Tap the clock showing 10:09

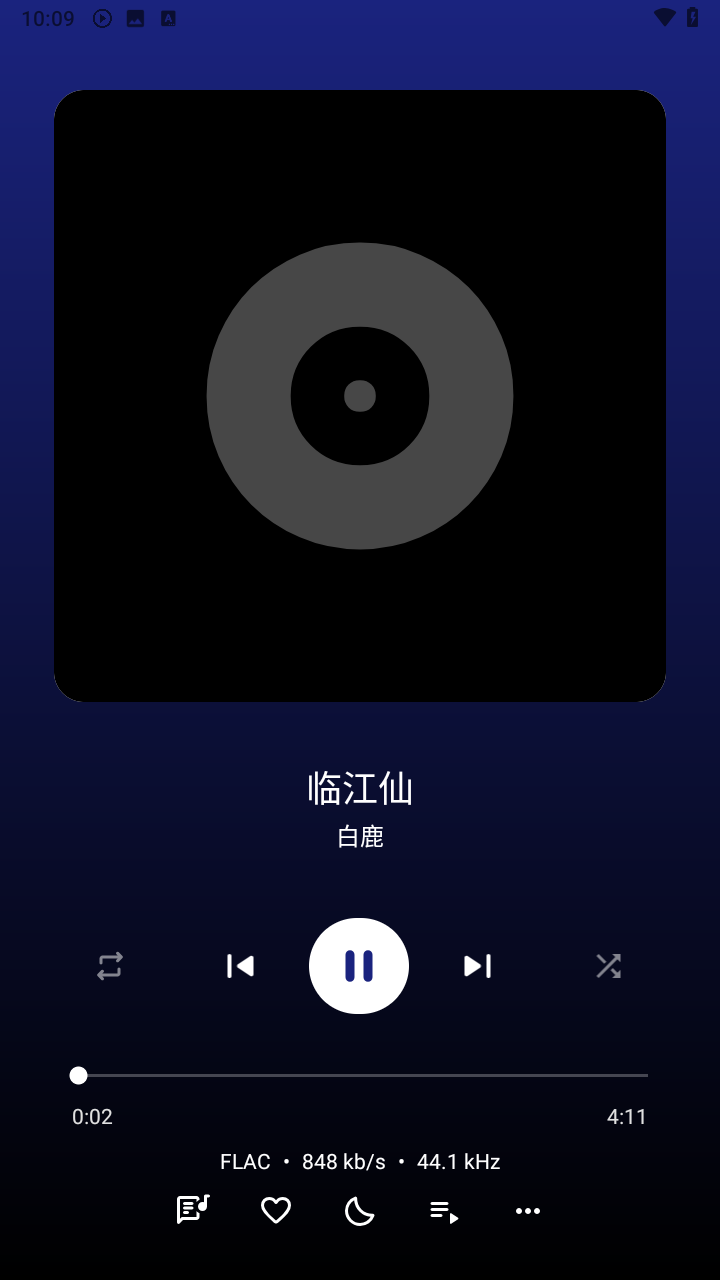coord(48,17)
